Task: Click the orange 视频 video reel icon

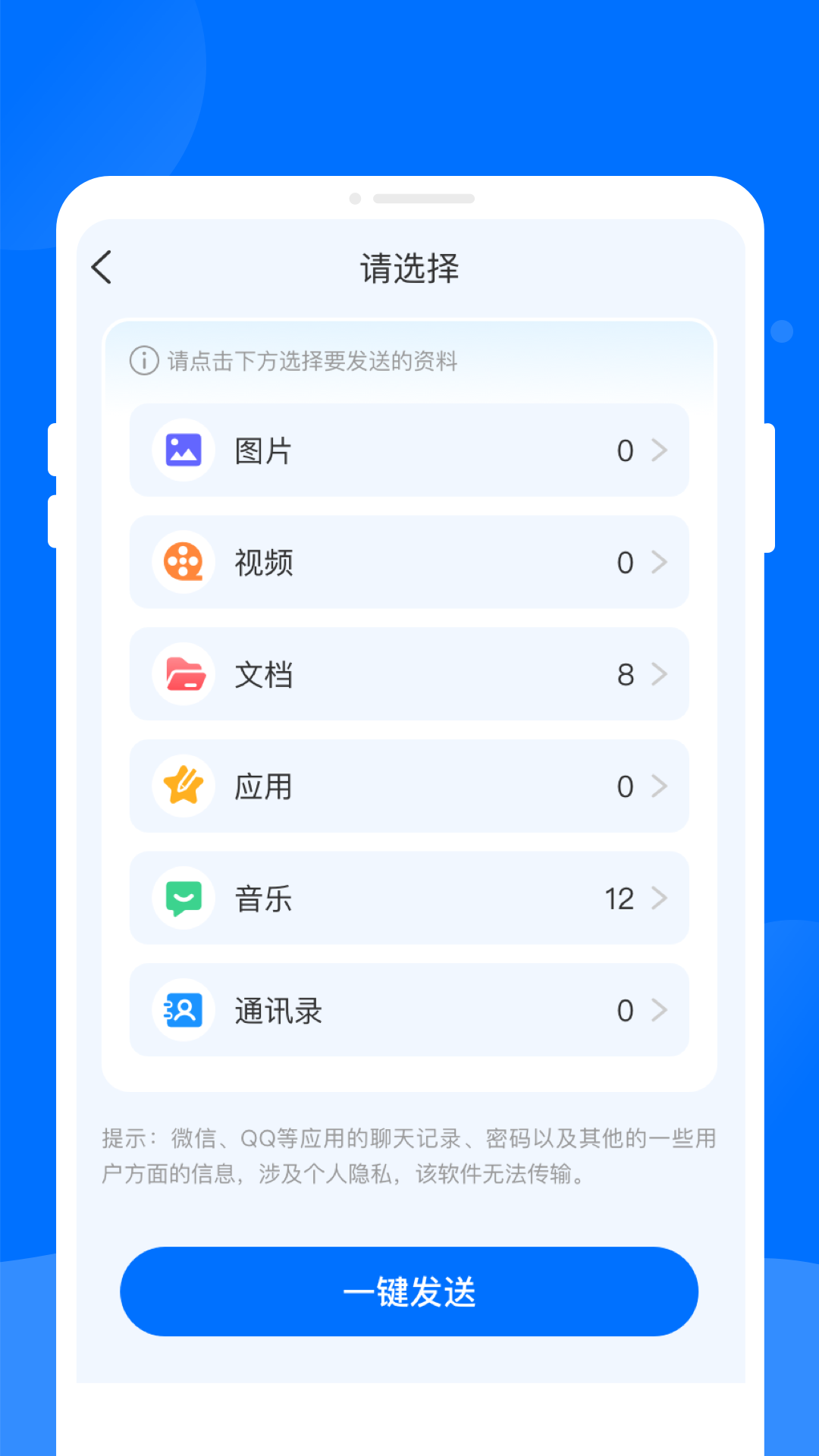Action: (x=182, y=562)
